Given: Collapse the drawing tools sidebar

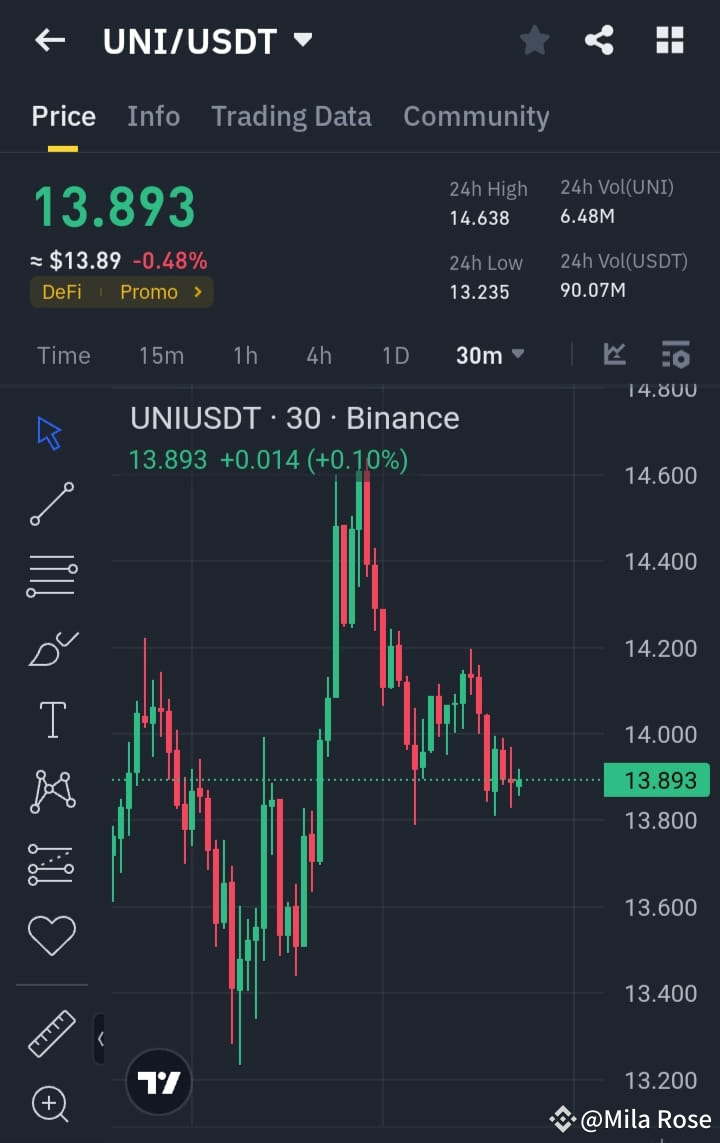Looking at the screenshot, I should point(100,1038).
